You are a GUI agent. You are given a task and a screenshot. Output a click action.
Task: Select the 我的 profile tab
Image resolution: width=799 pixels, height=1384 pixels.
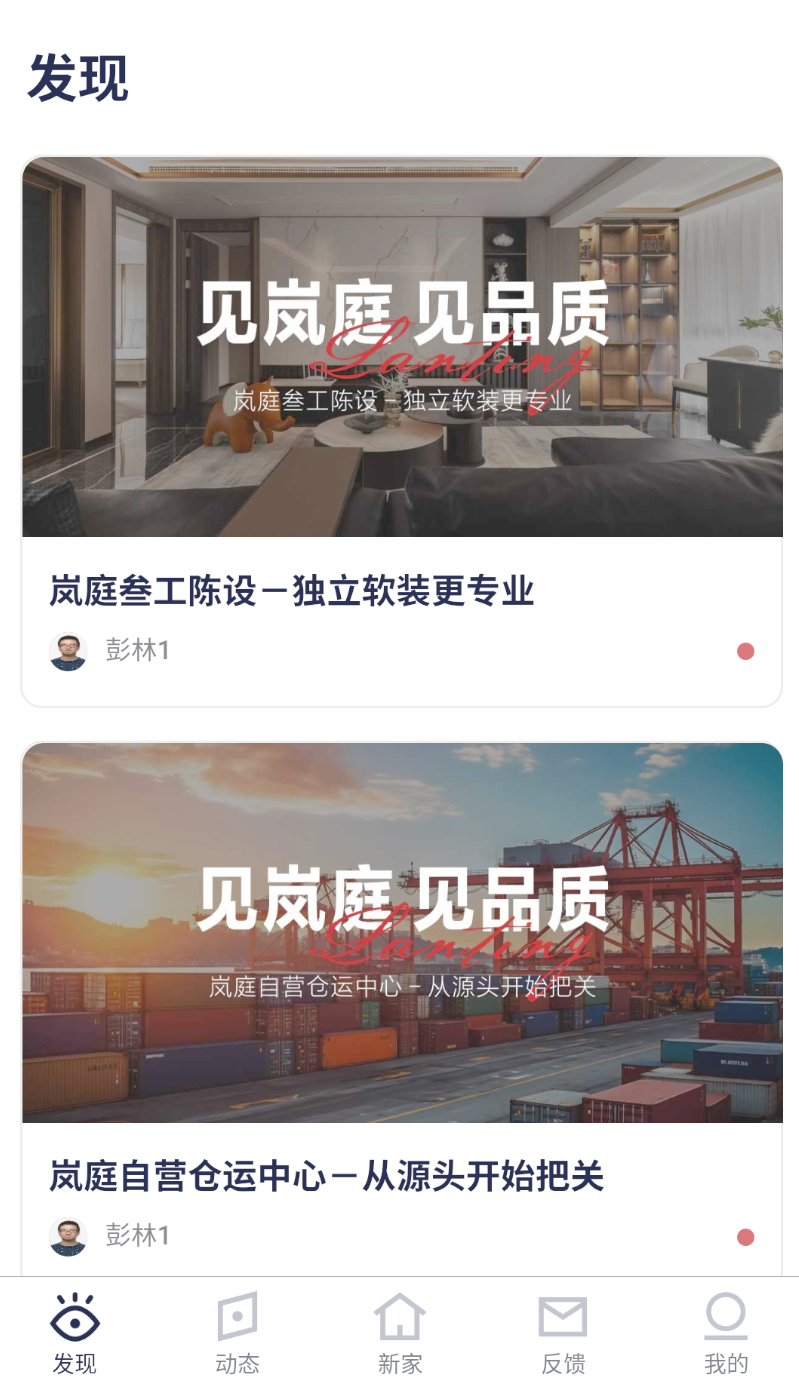pyautogui.click(x=726, y=1333)
